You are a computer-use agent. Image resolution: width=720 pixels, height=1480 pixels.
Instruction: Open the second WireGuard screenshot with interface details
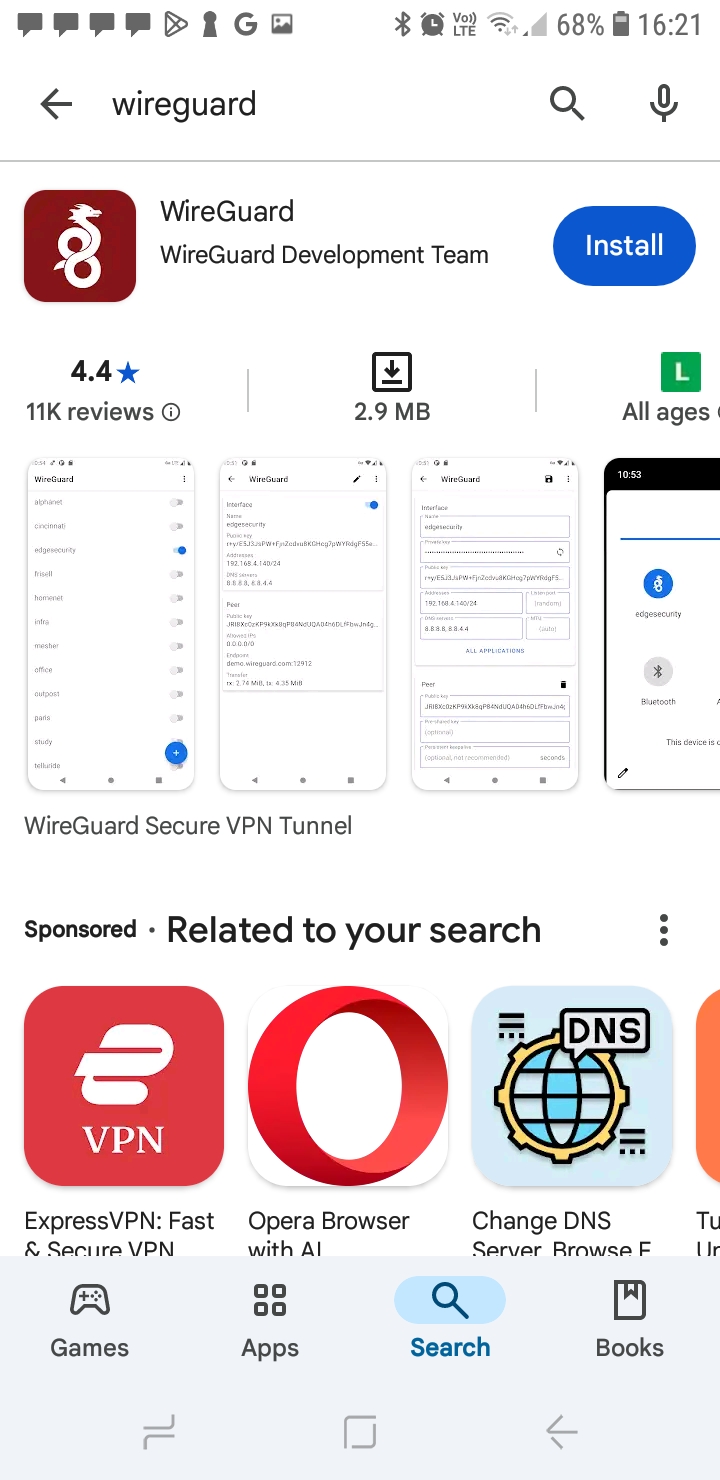pos(302,624)
